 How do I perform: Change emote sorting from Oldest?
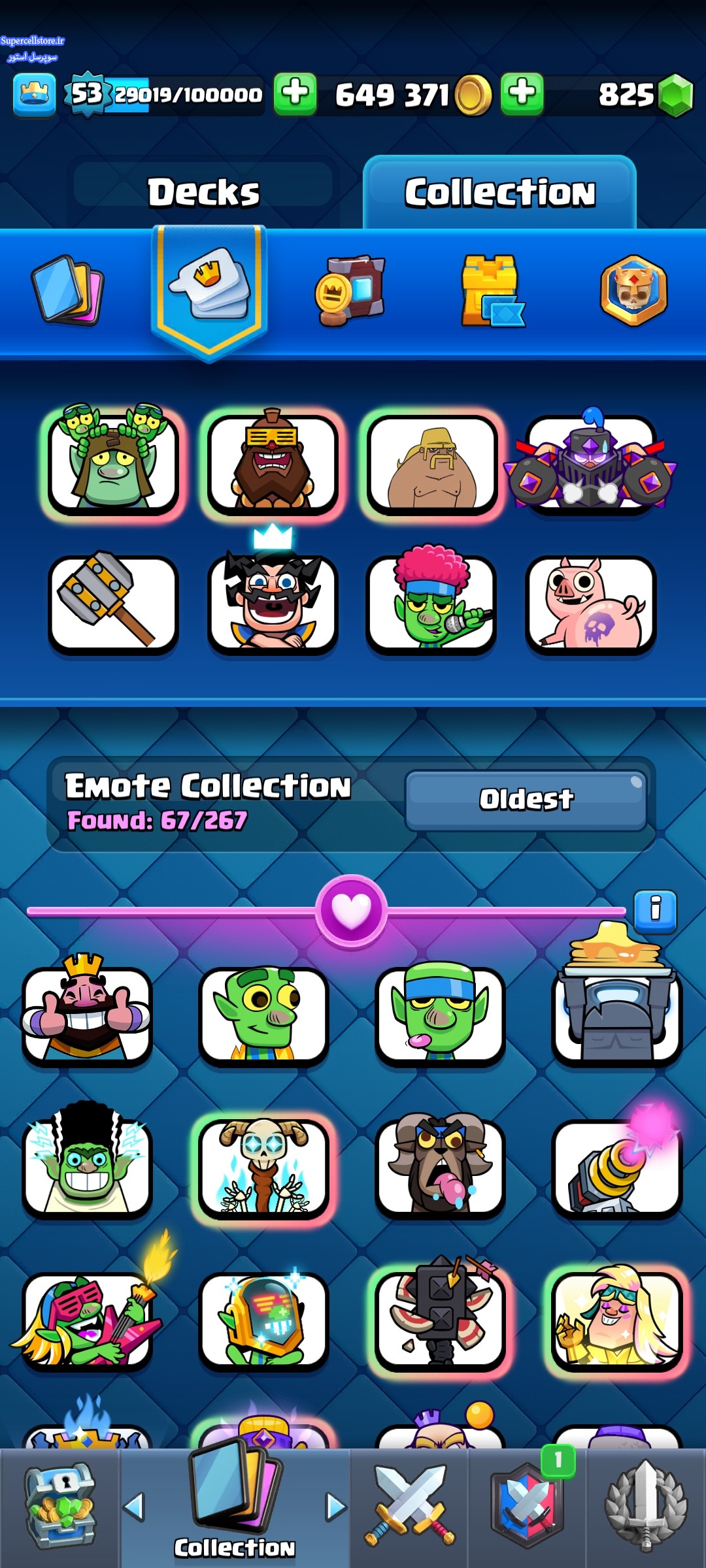(x=526, y=800)
